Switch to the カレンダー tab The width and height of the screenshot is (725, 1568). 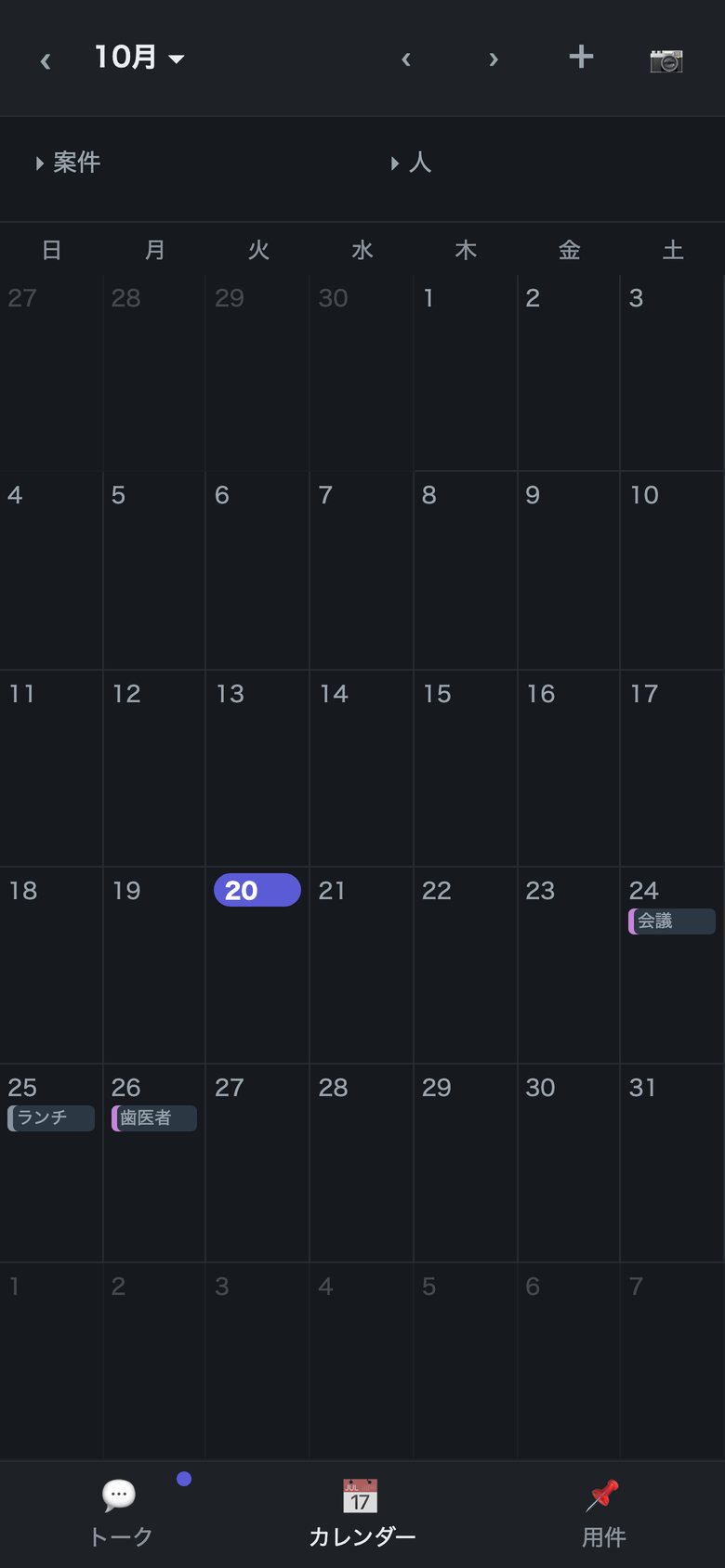point(362,1512)
